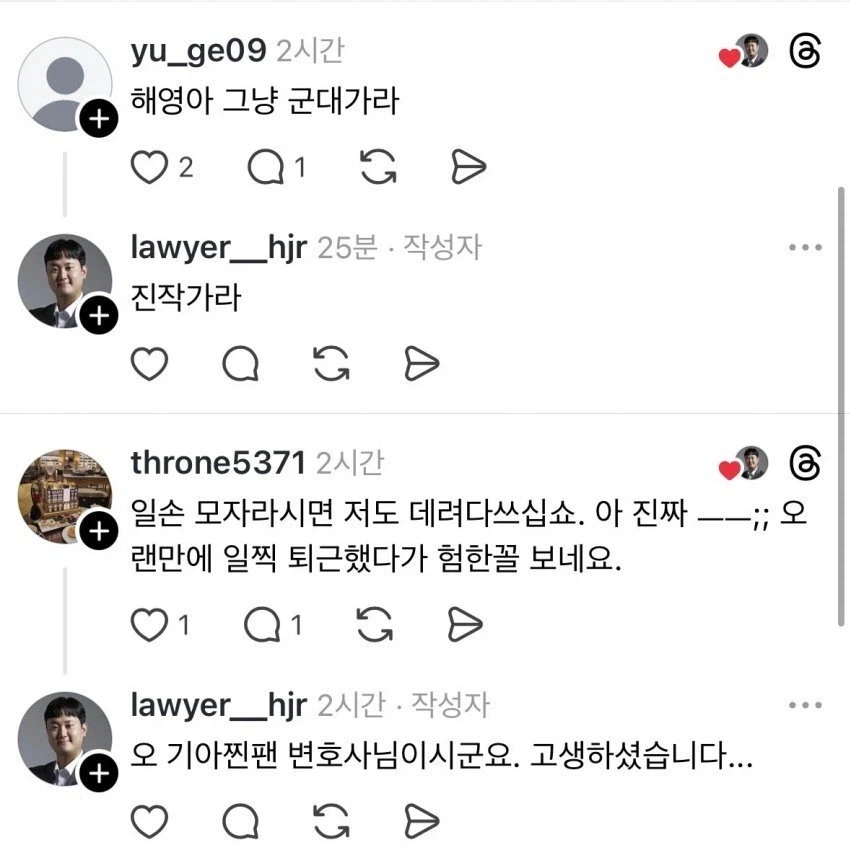The width and height of the screenshot is (850, 863).
Task: Toggle like on lawyer__hjr's '진작가라' reply
Action: click(152, 363)
